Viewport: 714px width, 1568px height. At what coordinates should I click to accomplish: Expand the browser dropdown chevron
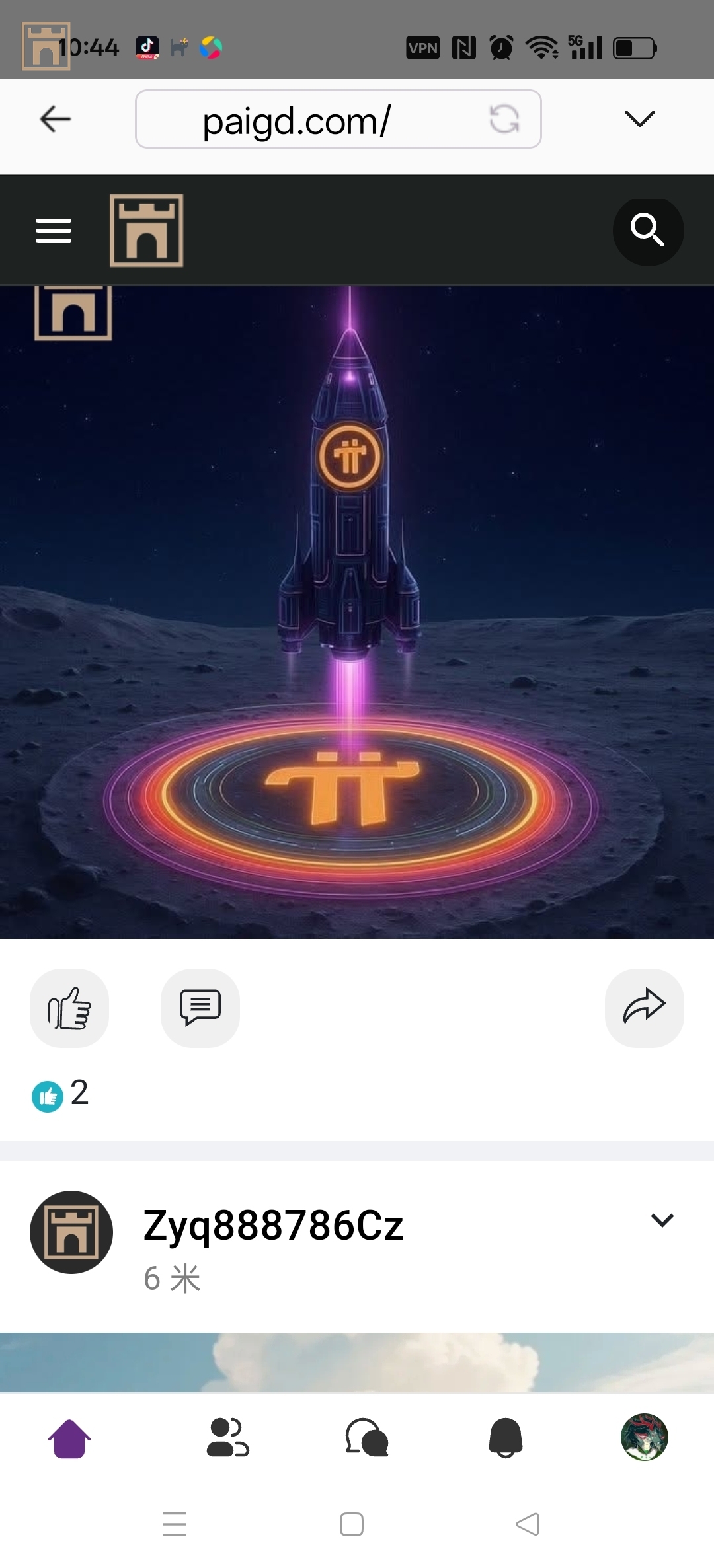[639, 119]
